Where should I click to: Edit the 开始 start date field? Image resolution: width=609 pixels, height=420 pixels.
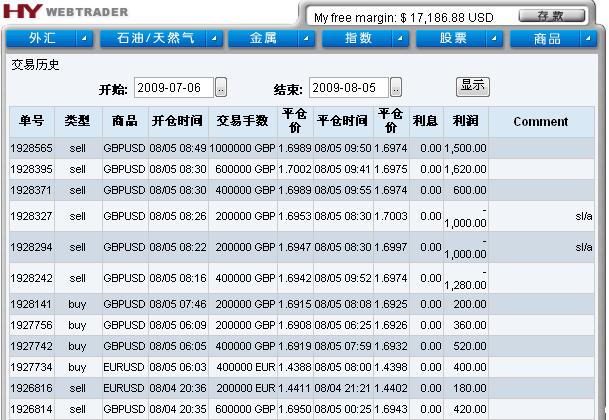pyautogui.click(x=172, y=87)
